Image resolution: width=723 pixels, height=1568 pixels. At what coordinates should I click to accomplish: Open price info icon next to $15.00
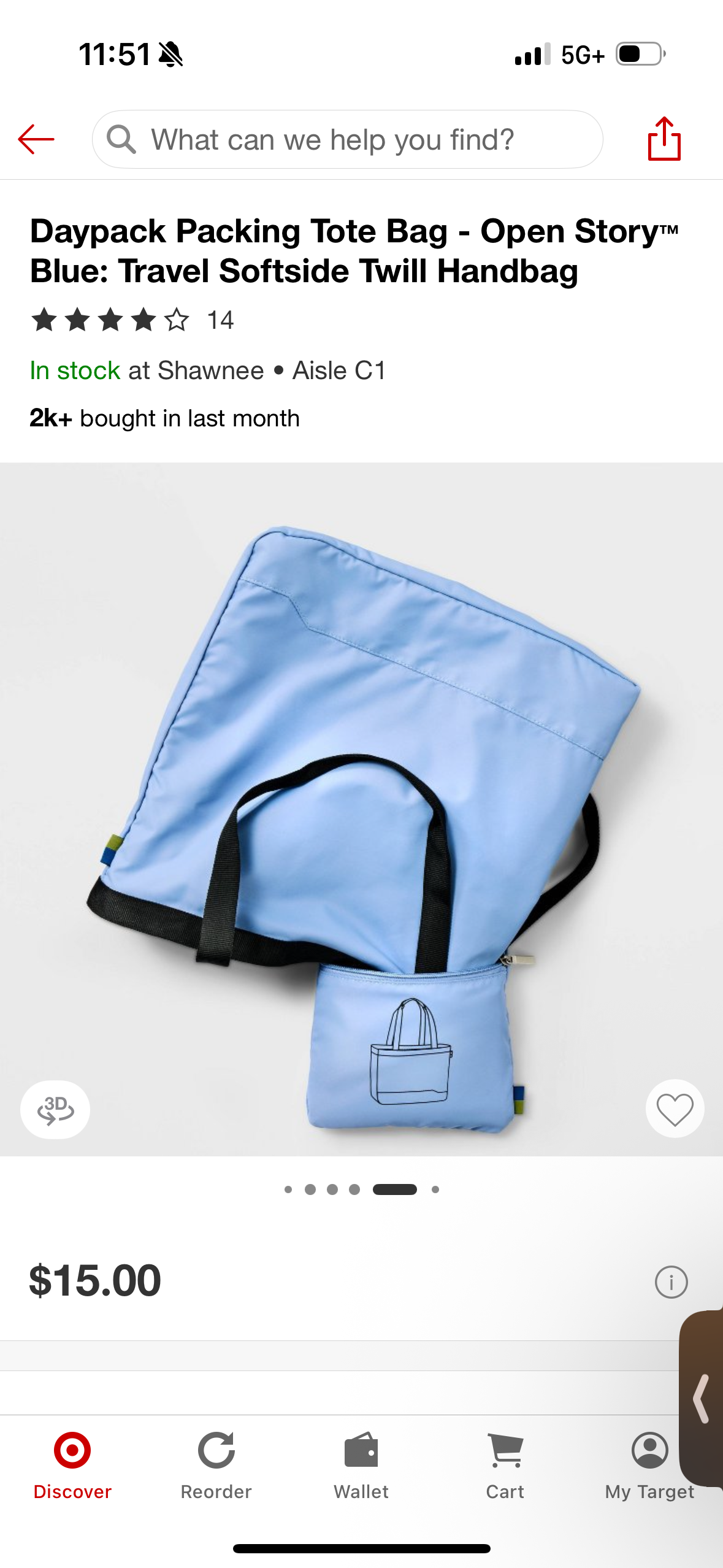coord(671,1282)
